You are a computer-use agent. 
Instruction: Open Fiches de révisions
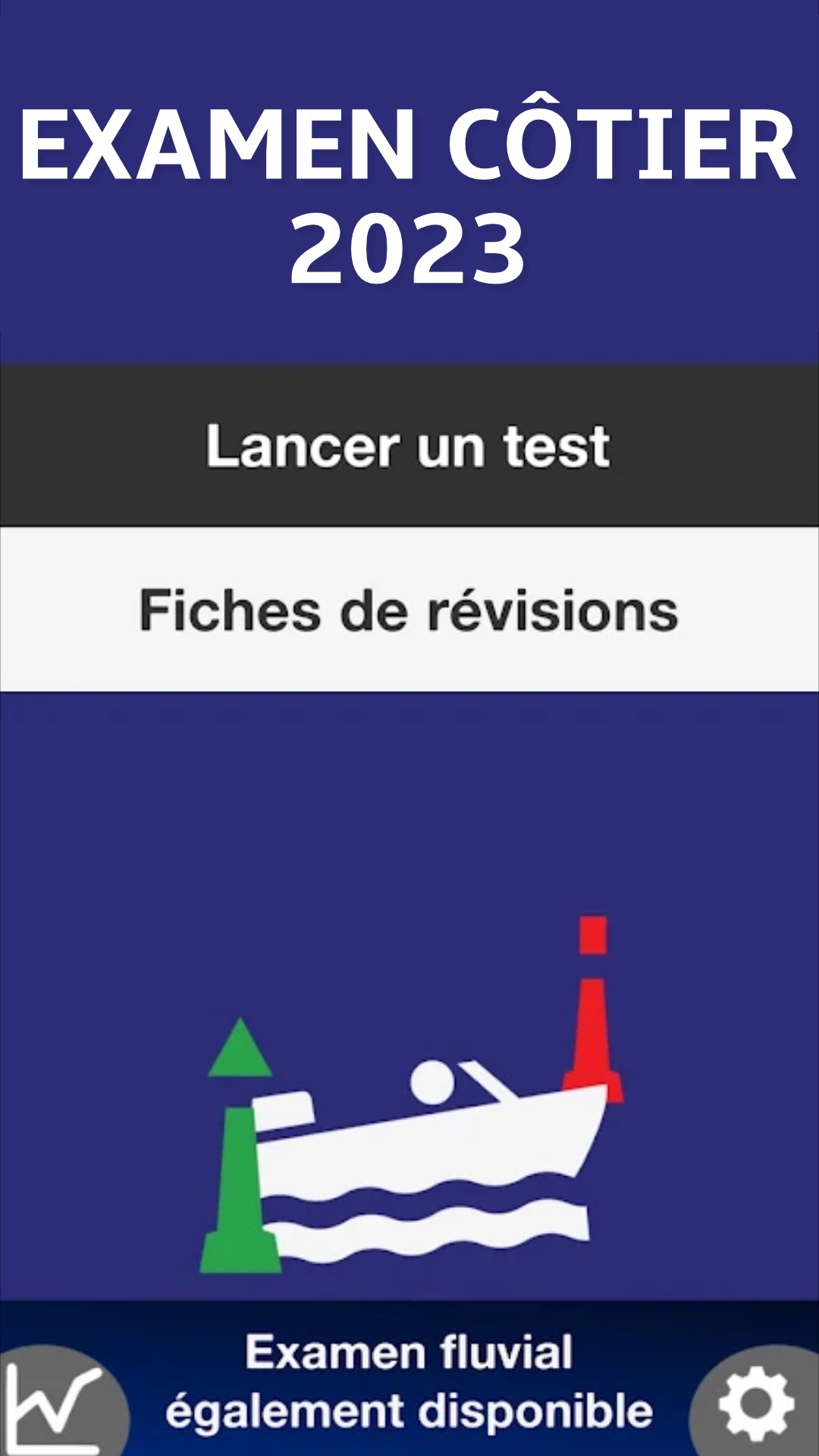pyautogui.click(x=409, y=610)
